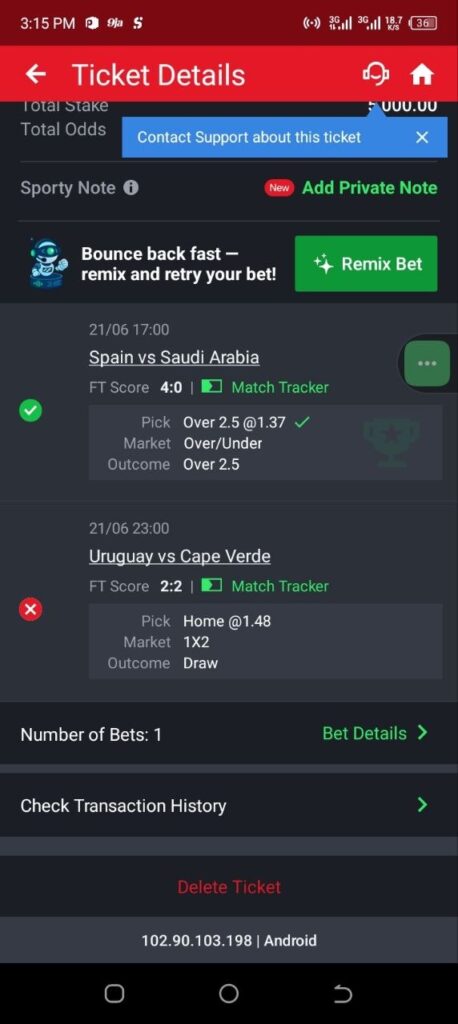Open the floating three-dots bubble
The image size is (458, 1024).
coord(427,363)
